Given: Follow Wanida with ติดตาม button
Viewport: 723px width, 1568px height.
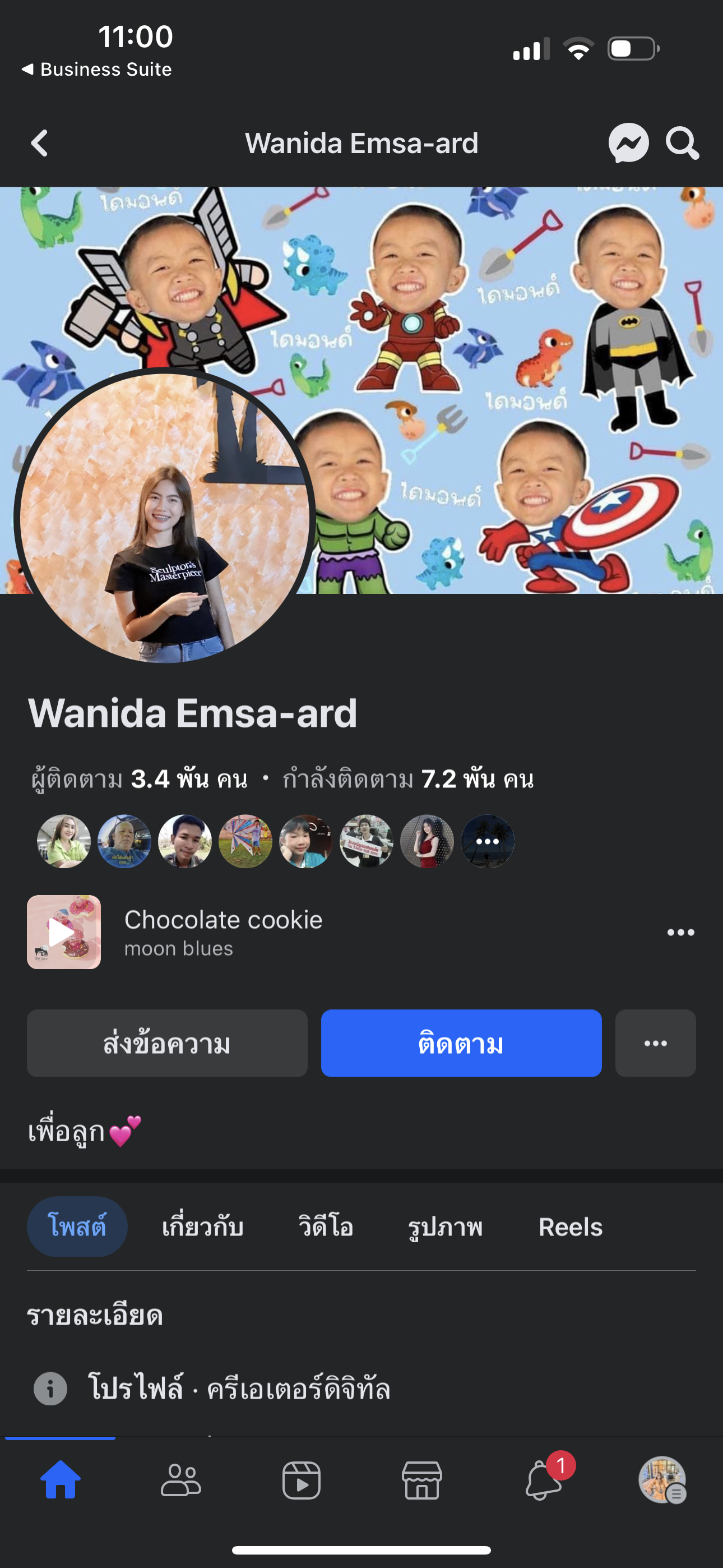Looking at the screenshot, I should pos(461,1043).
